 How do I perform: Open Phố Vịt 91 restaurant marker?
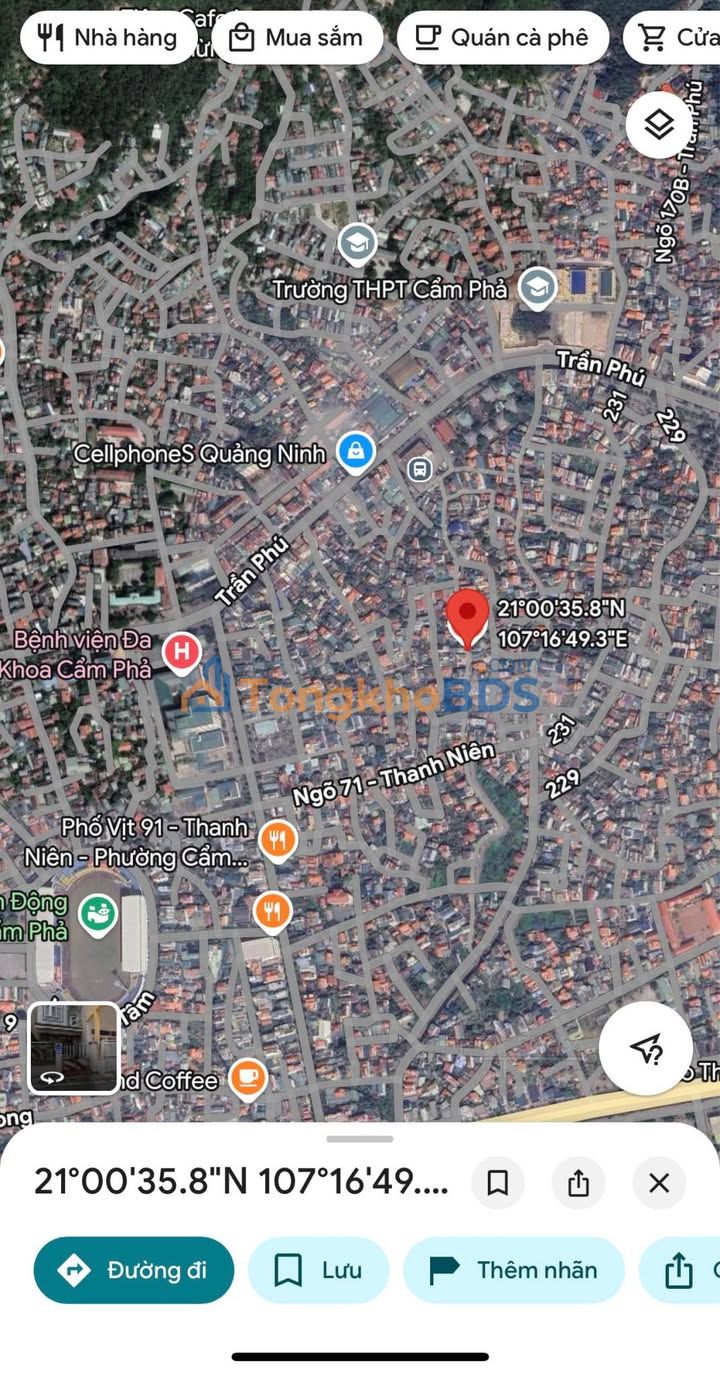[x=278, y=842]
